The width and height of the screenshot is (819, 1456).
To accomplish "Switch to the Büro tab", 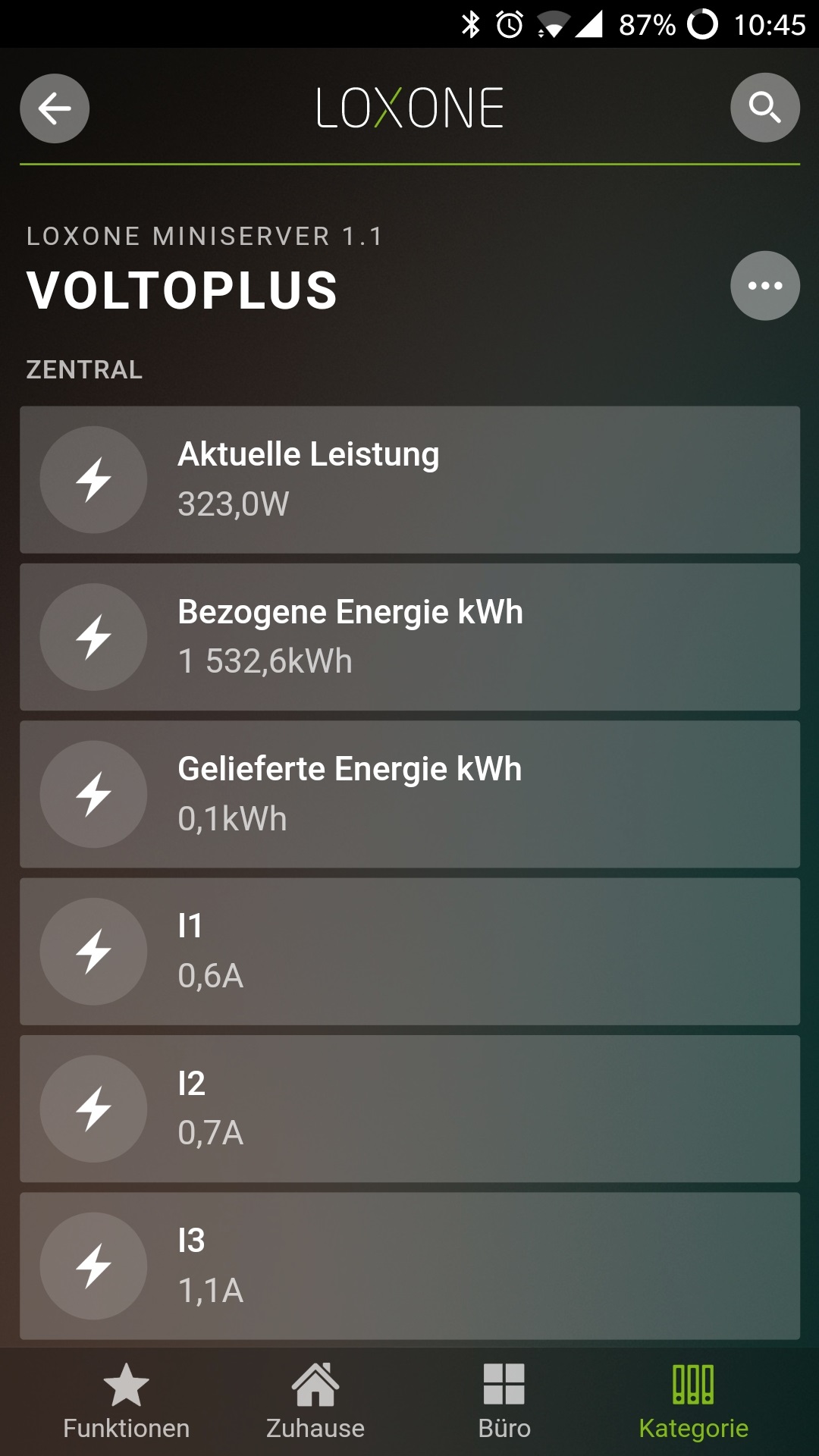I will (504, 1402).
